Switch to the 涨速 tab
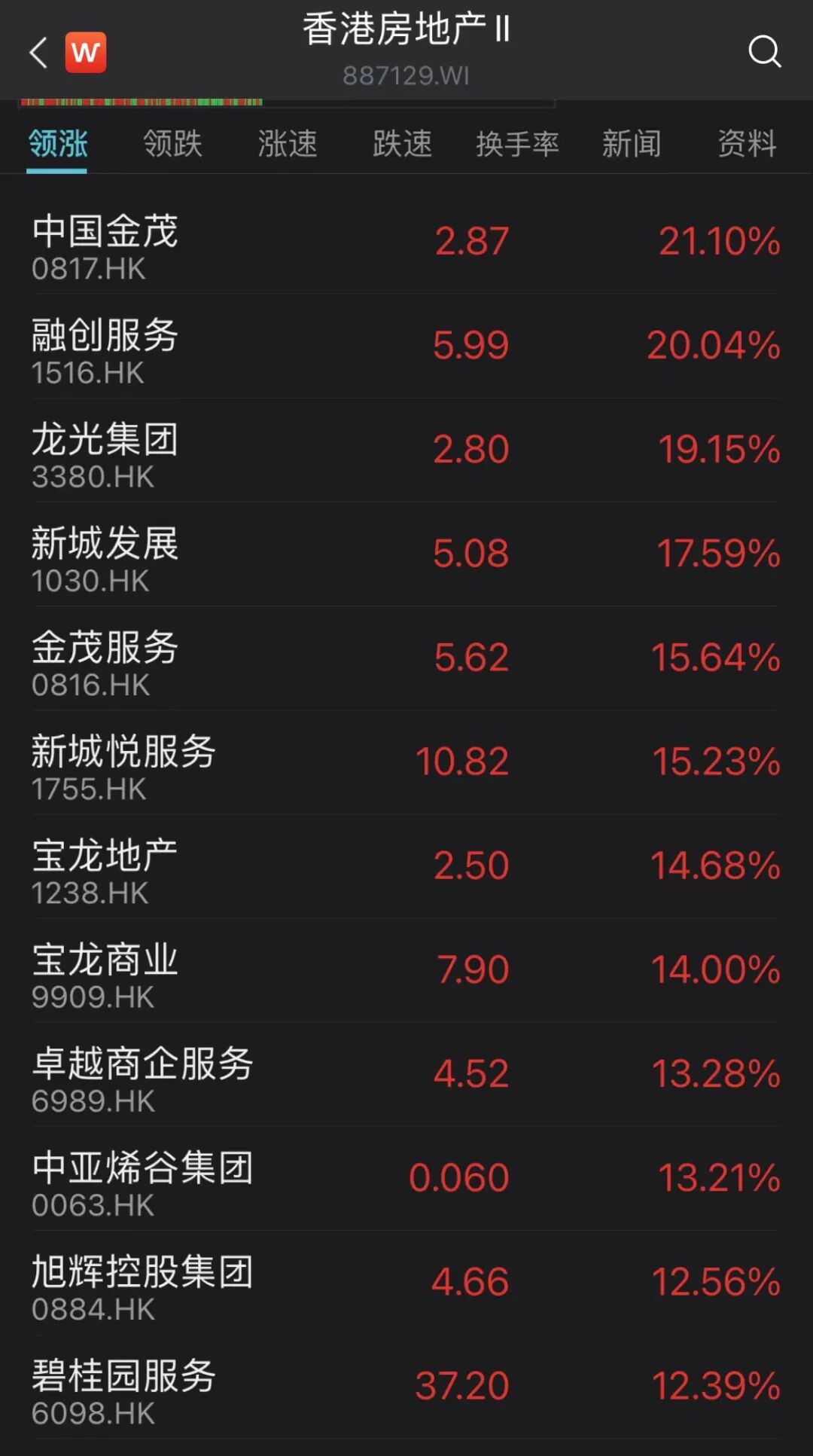 coord(288,143)
